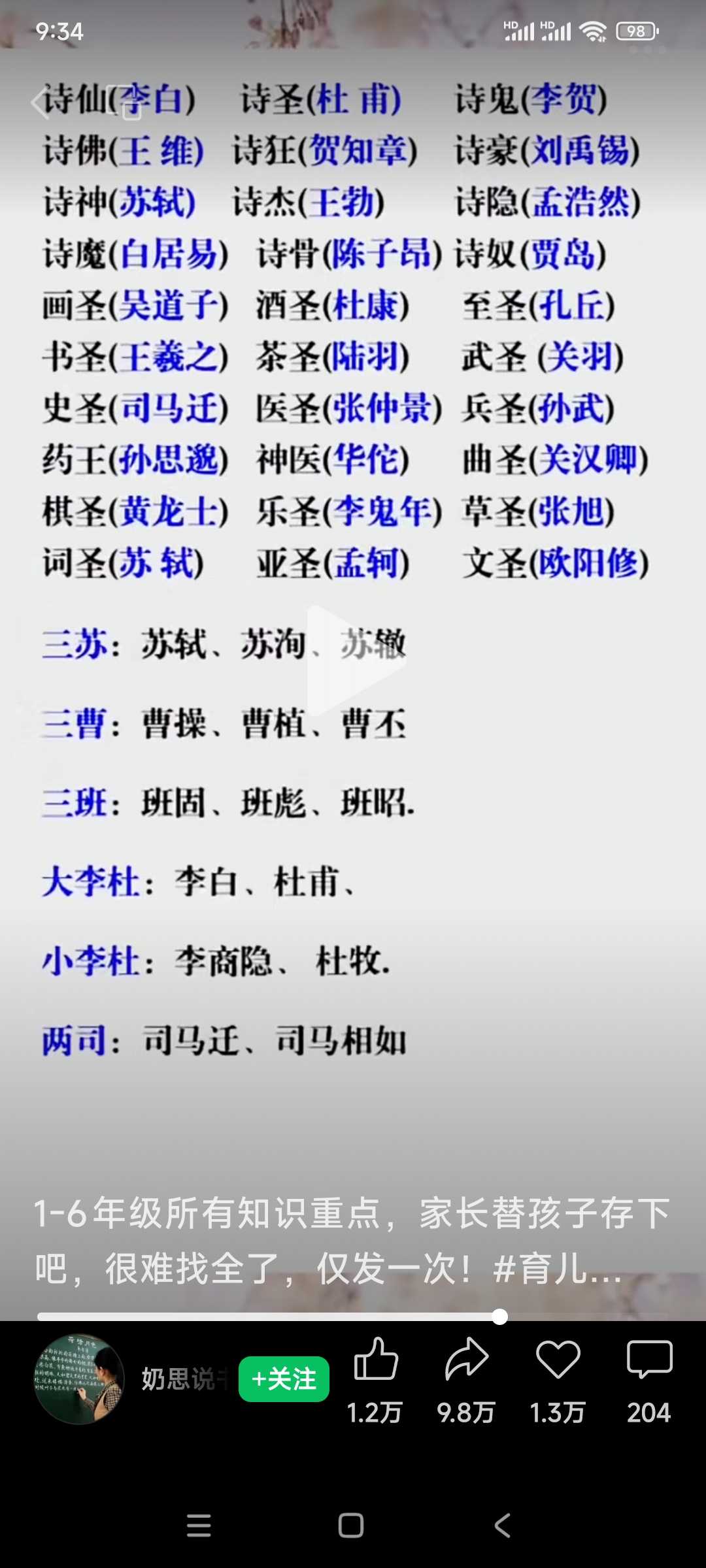Play the paused video
Viewport: 706px width, 1568px height.
pos(354,661)
